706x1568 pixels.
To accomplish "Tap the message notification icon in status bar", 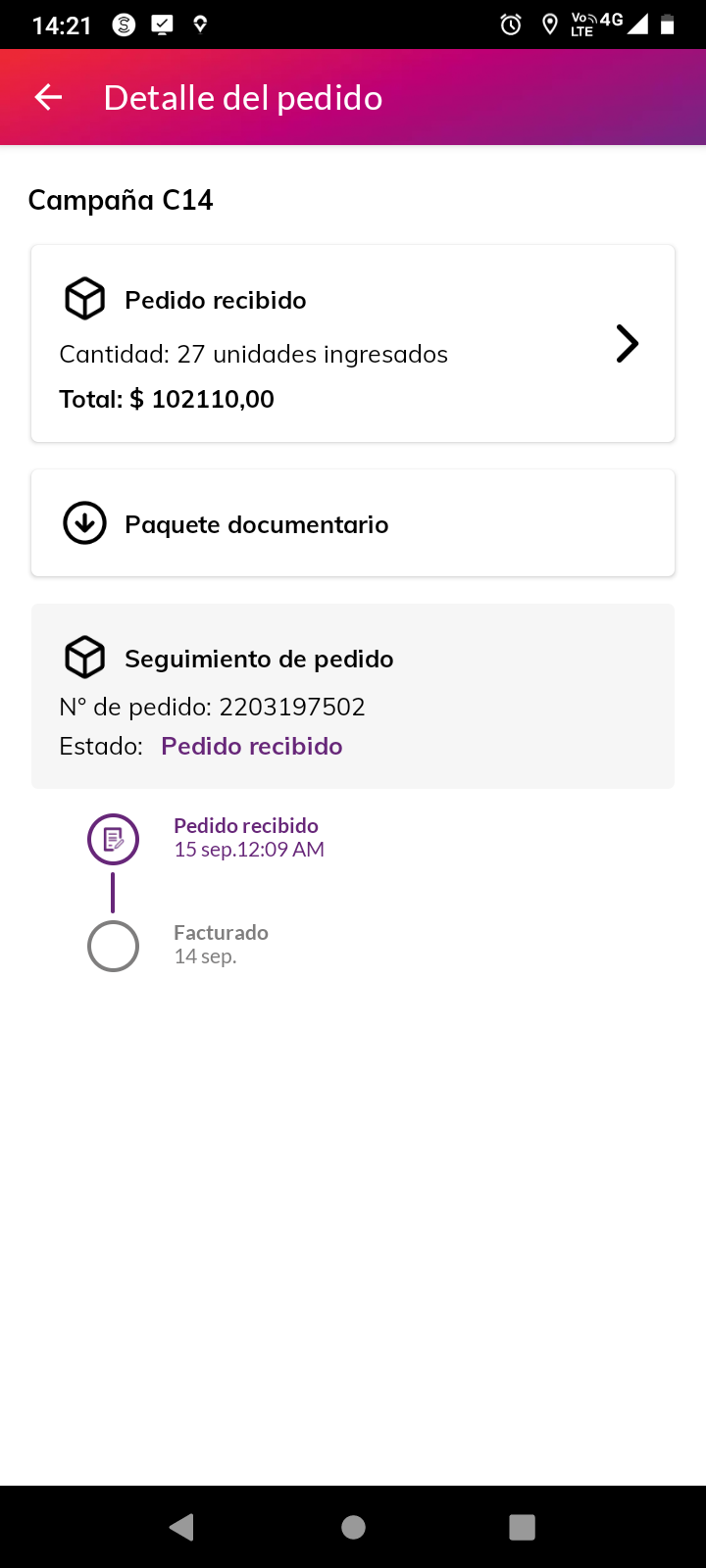I will (163, 24).
